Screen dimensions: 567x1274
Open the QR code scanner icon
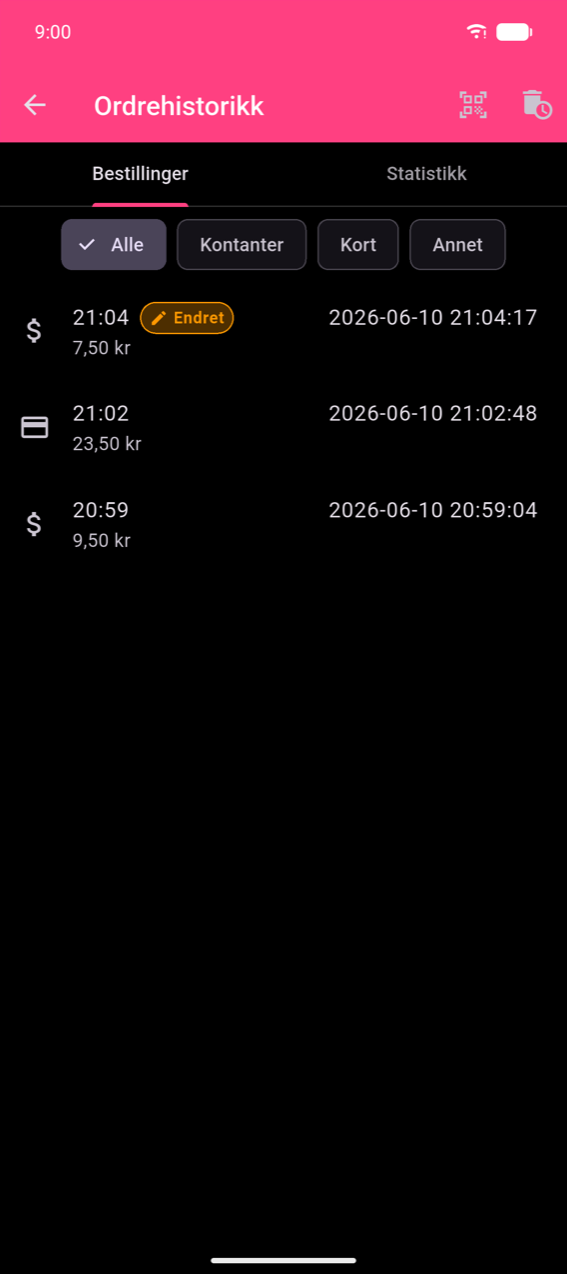pos(473,105)
